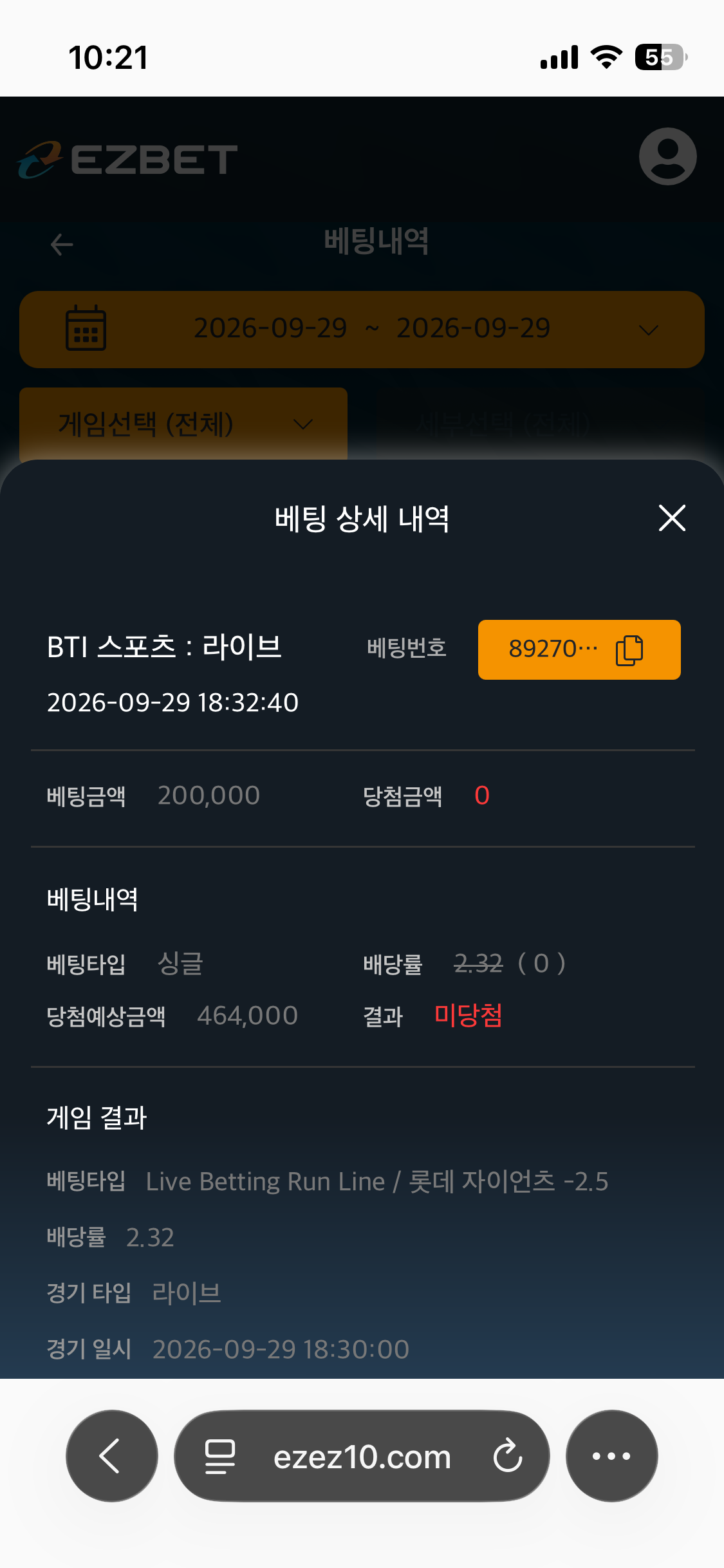Tap the ezez10.com address bar

pos(362,1456)
